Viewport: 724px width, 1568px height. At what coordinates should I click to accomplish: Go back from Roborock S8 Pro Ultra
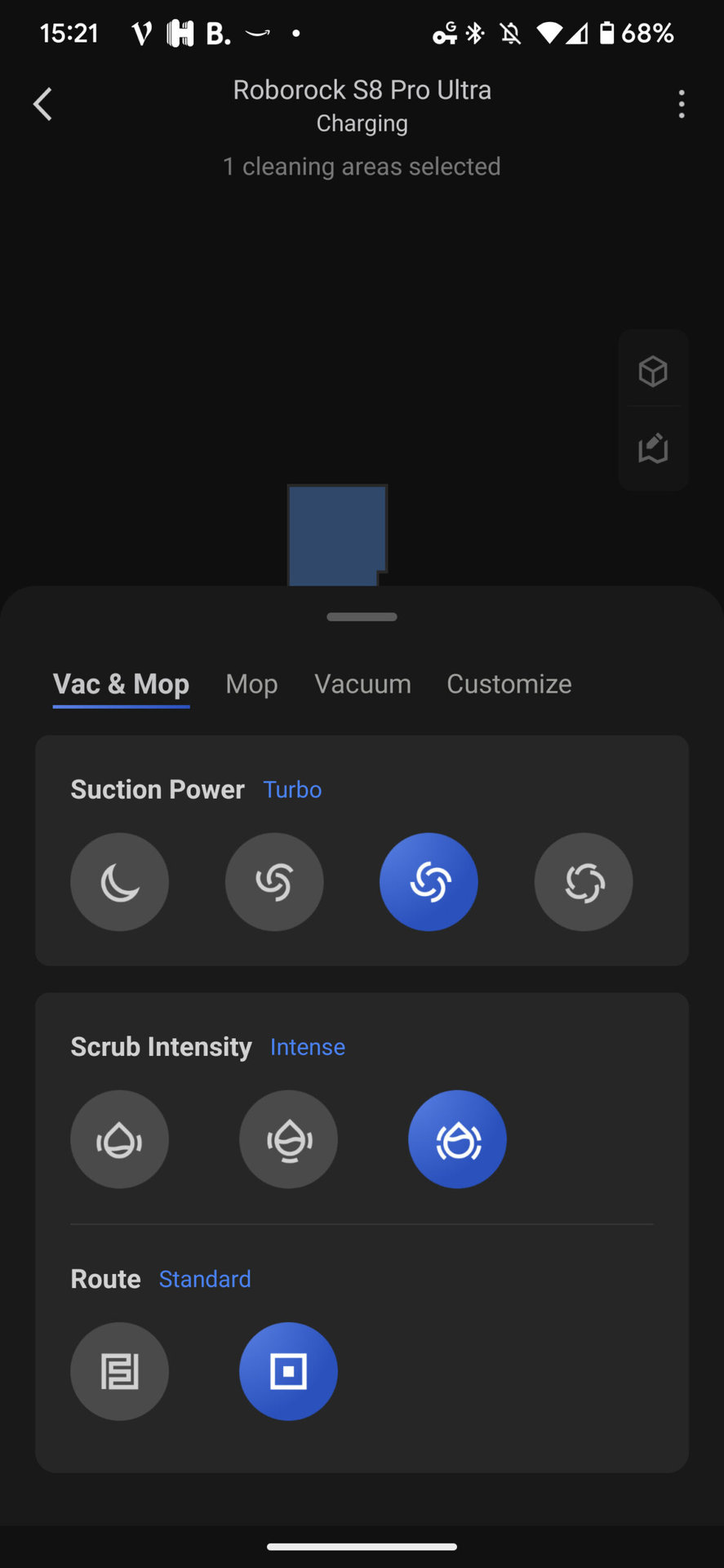coord(42,105)
